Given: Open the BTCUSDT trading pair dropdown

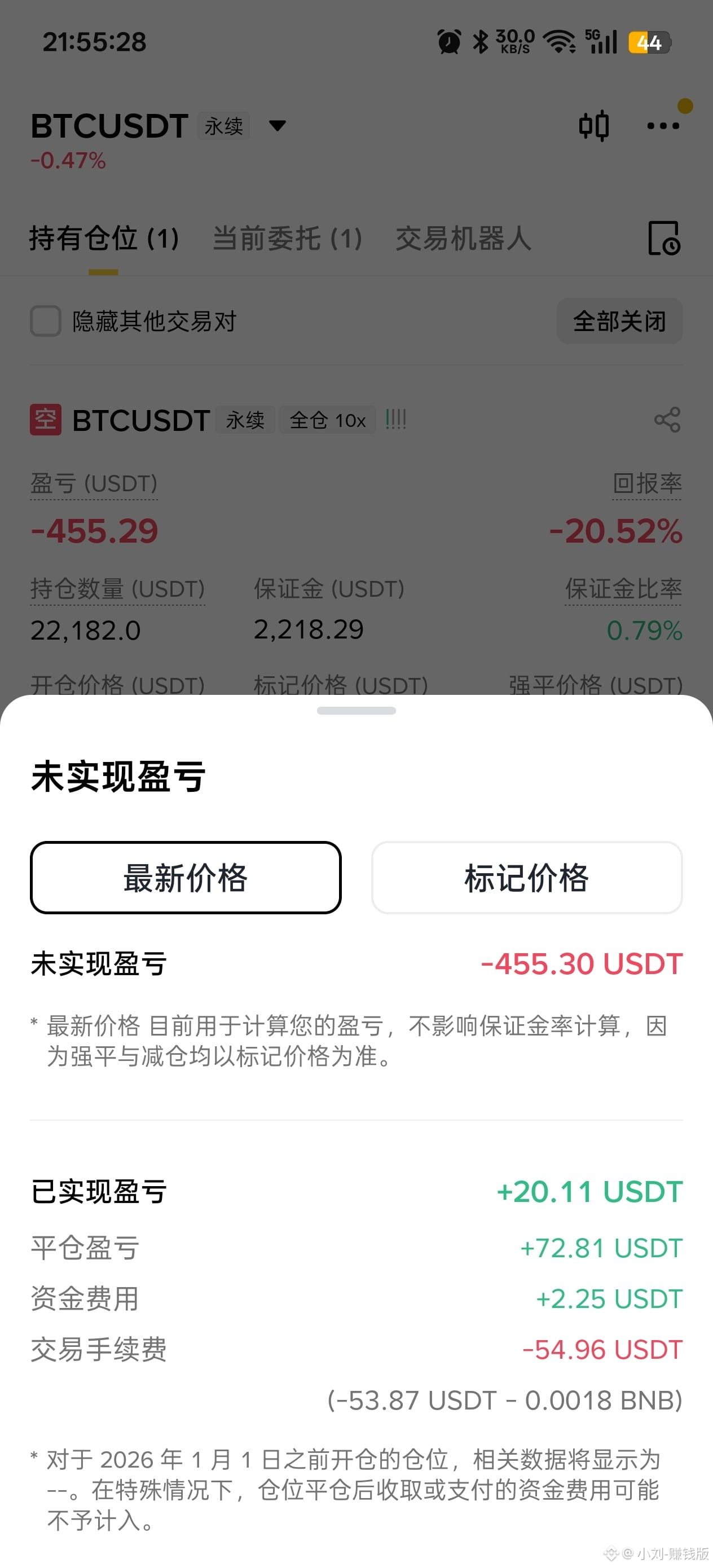Looking at the screenshot, I should (278, 126).
